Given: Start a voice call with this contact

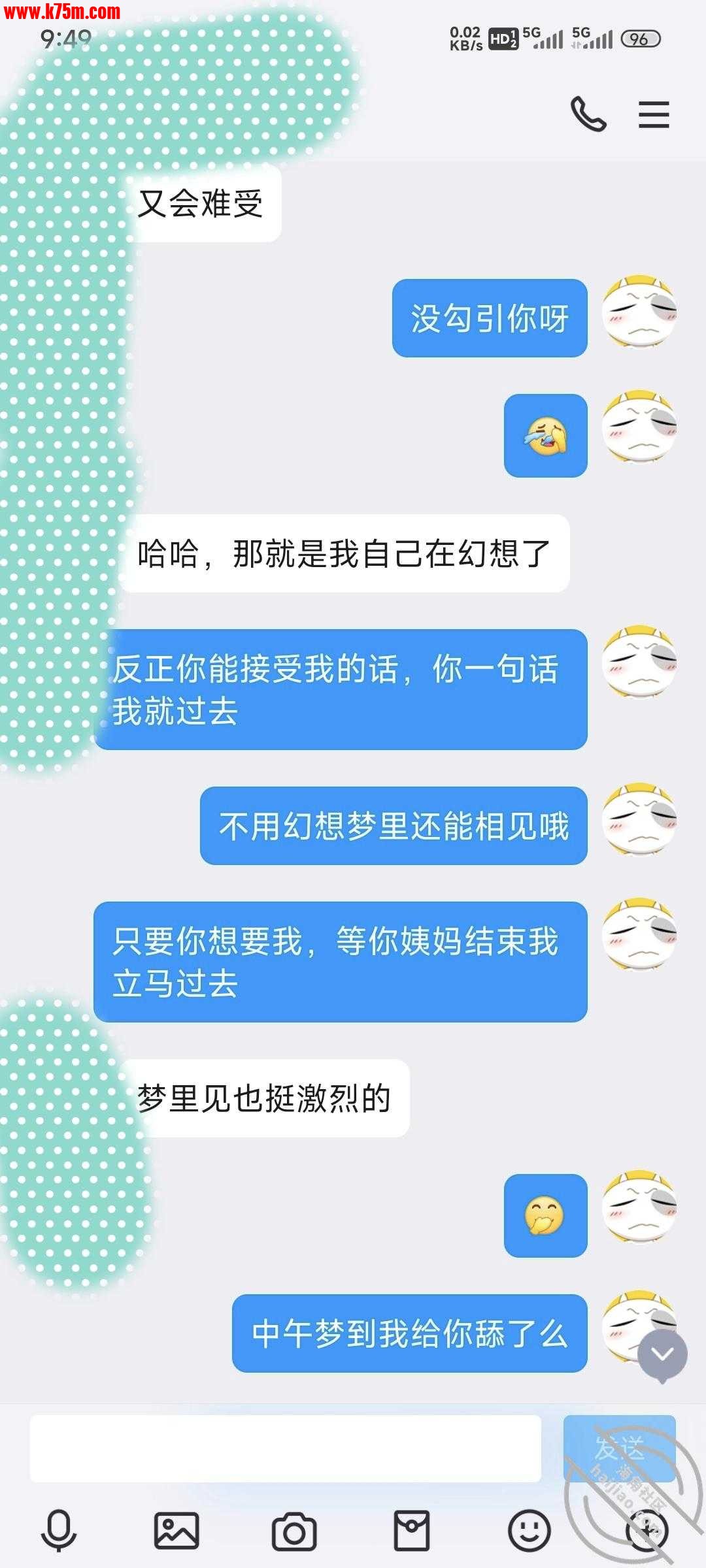Looking at the screenshot, I should (x=588, y=114).
